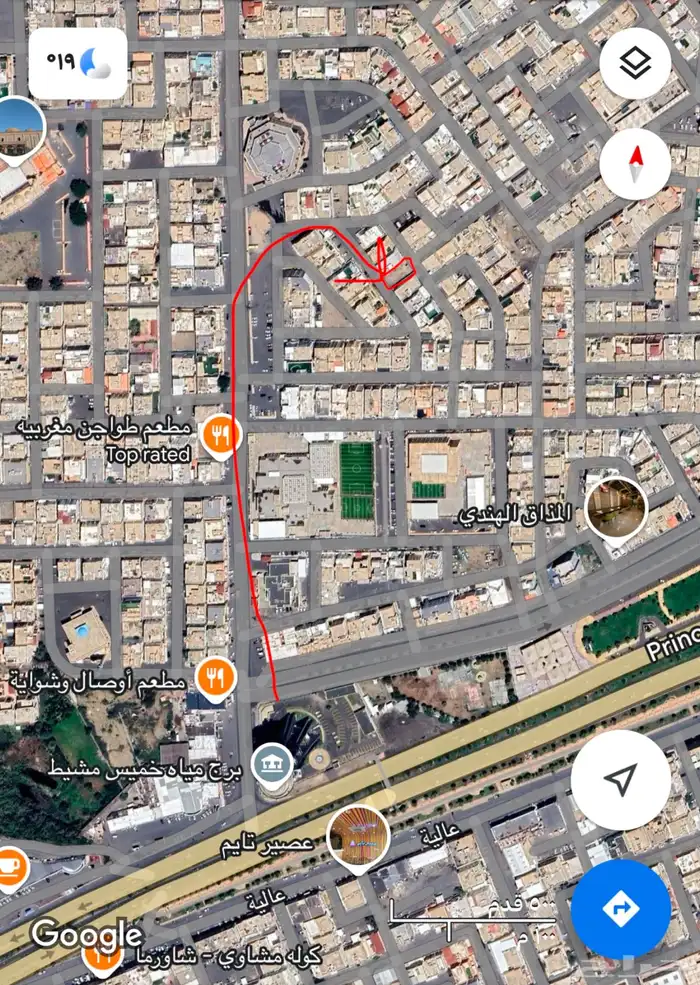Image resolution: width=700 pixels, height=985 pixels.
Task: Open the المذاق الهندي photo marker
Action: (615, 508)
